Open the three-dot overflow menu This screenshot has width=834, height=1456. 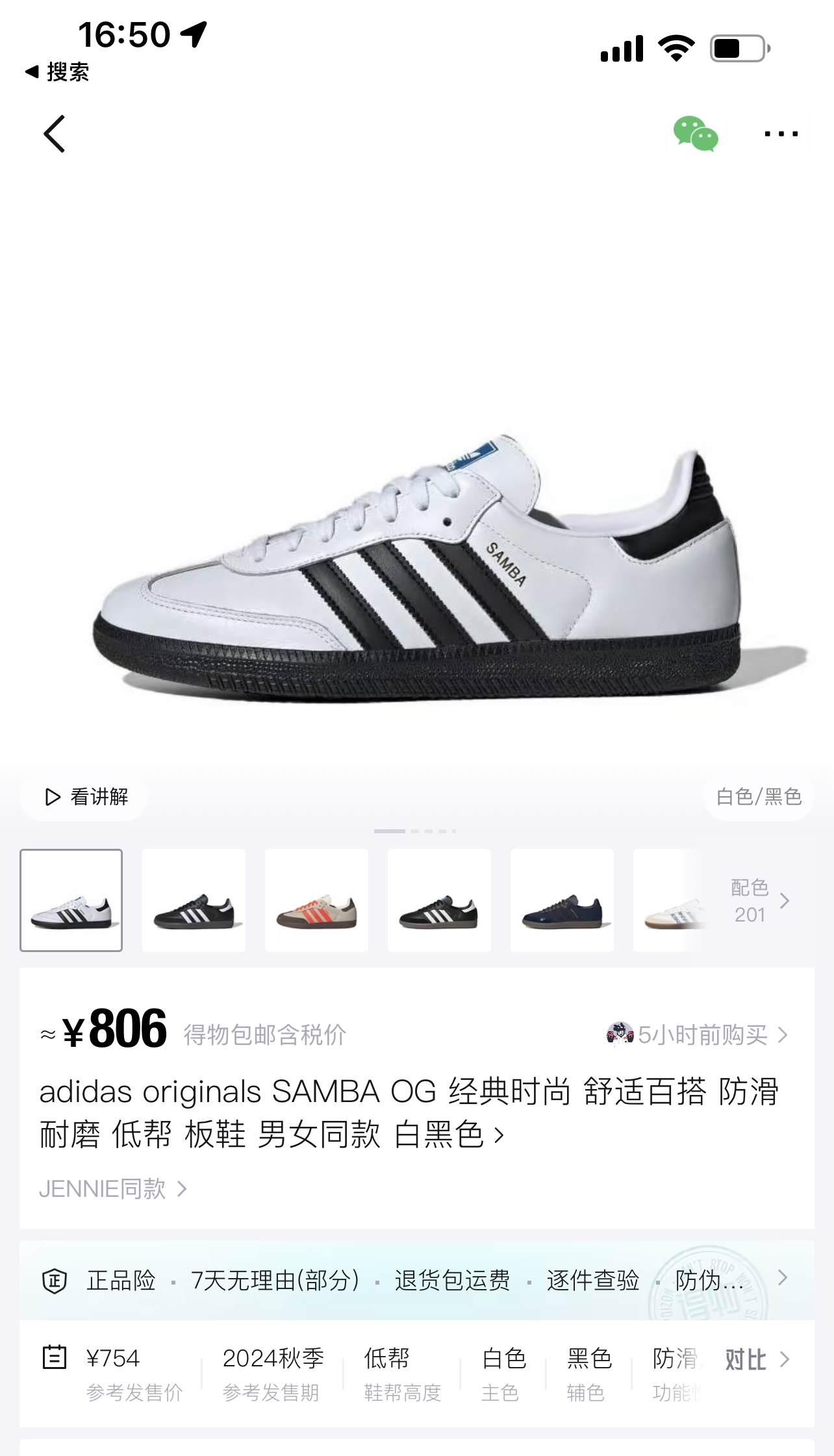780,134
